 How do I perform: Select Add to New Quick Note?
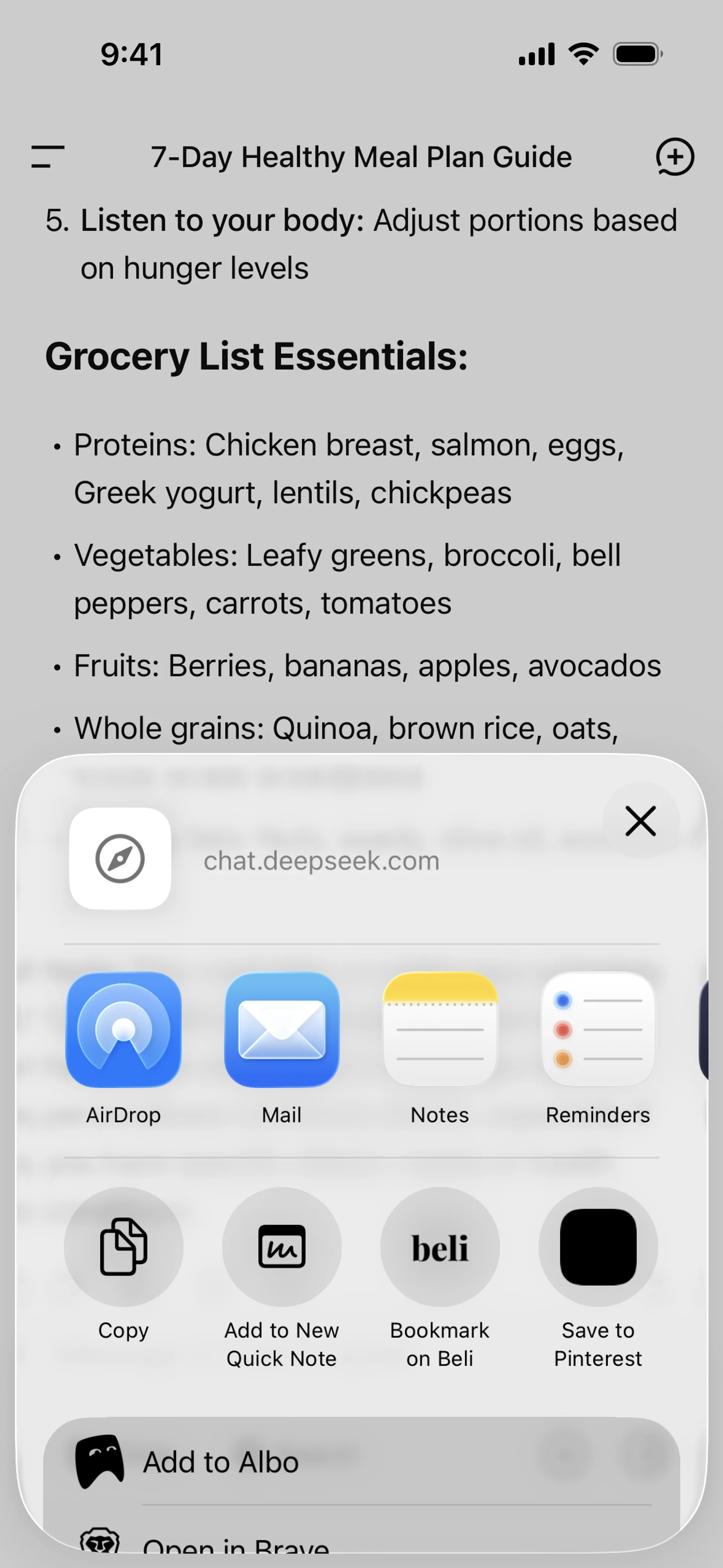point(282,1247)
